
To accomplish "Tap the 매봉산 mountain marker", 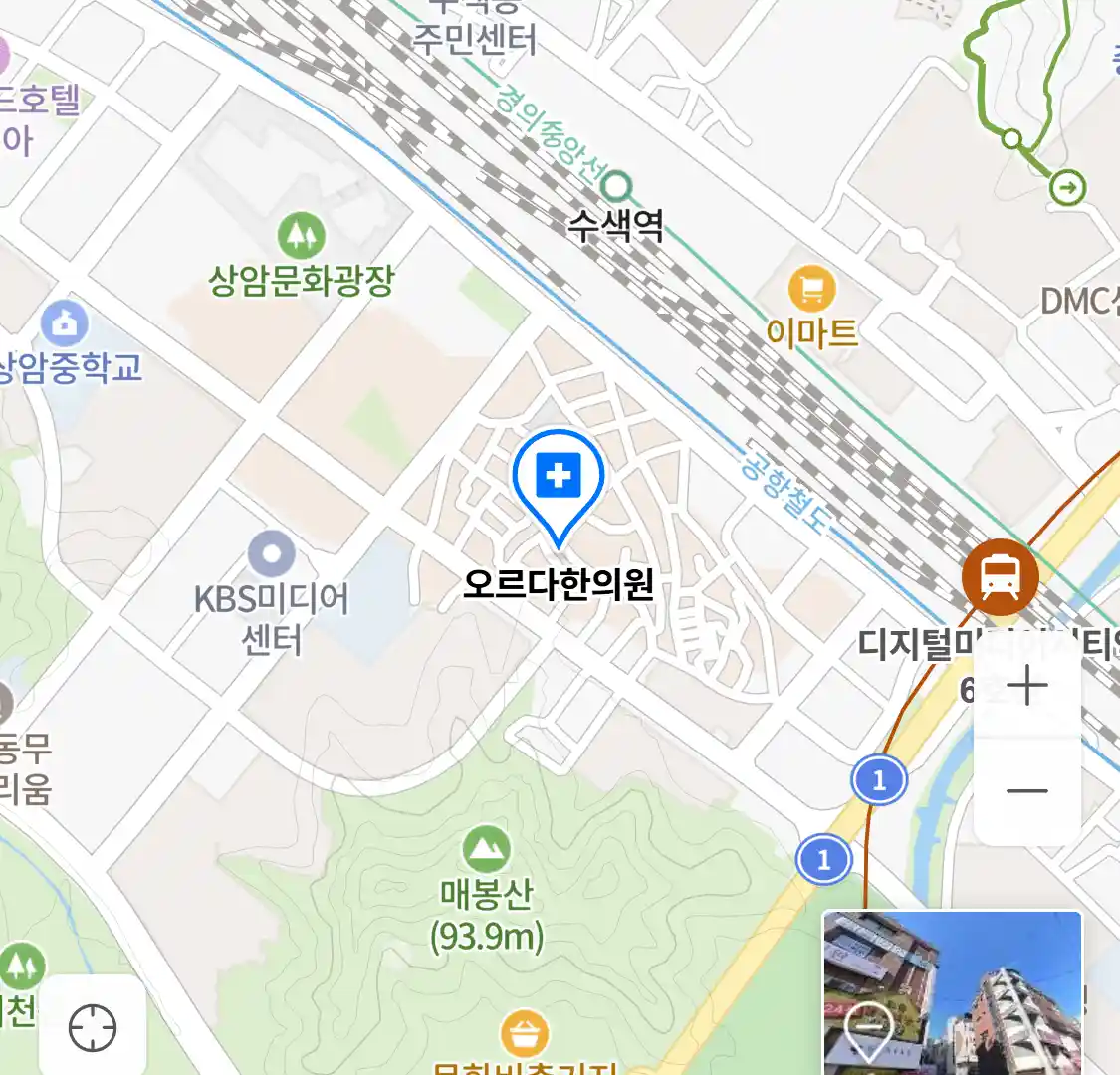I will 486,849.
